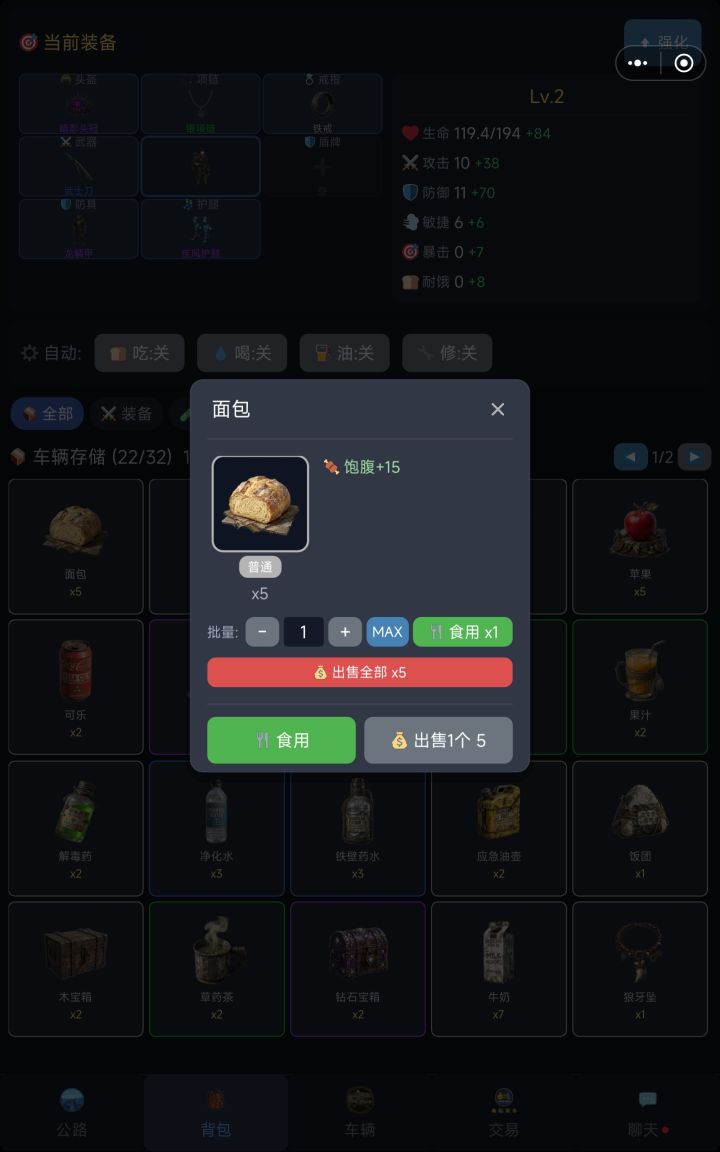Open the 精影头盔 helmet equipment slot
This screenshot has width=720, height=1152.
tap(78, 104)
